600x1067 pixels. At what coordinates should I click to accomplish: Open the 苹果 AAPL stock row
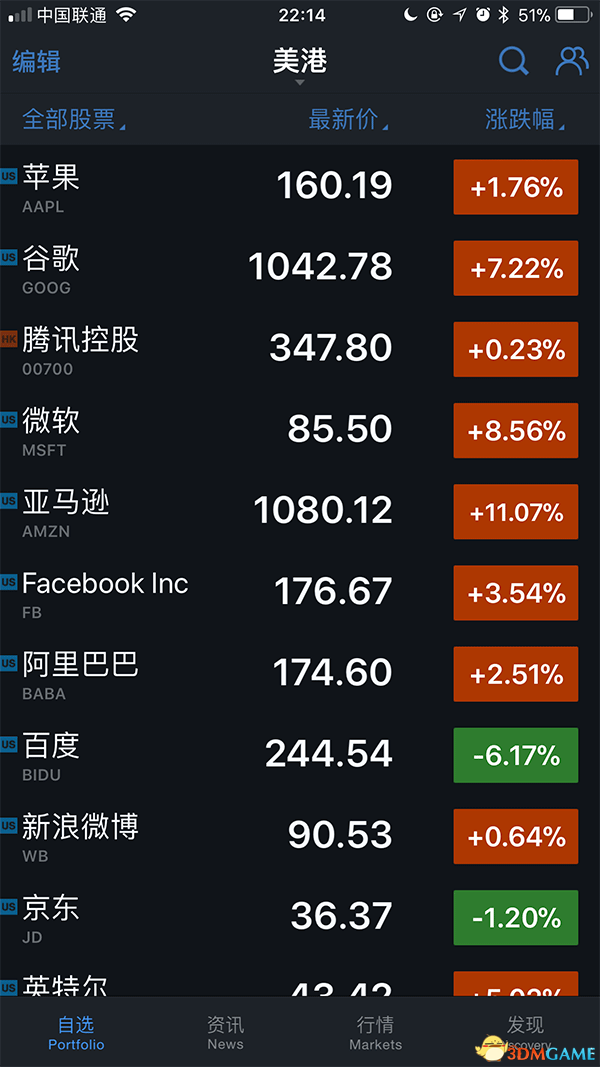coord(300,186)
